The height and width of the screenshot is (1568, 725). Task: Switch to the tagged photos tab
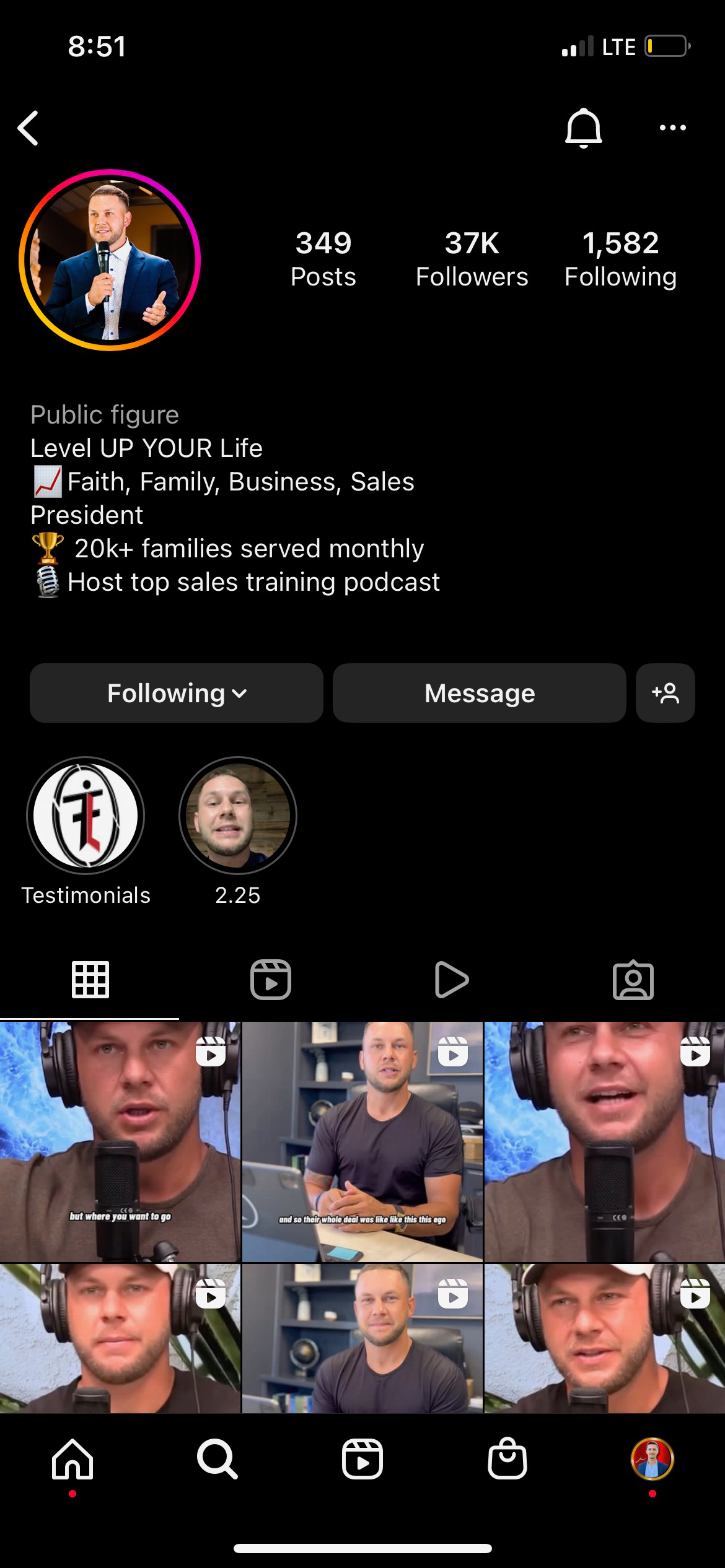tap(633, 980)
